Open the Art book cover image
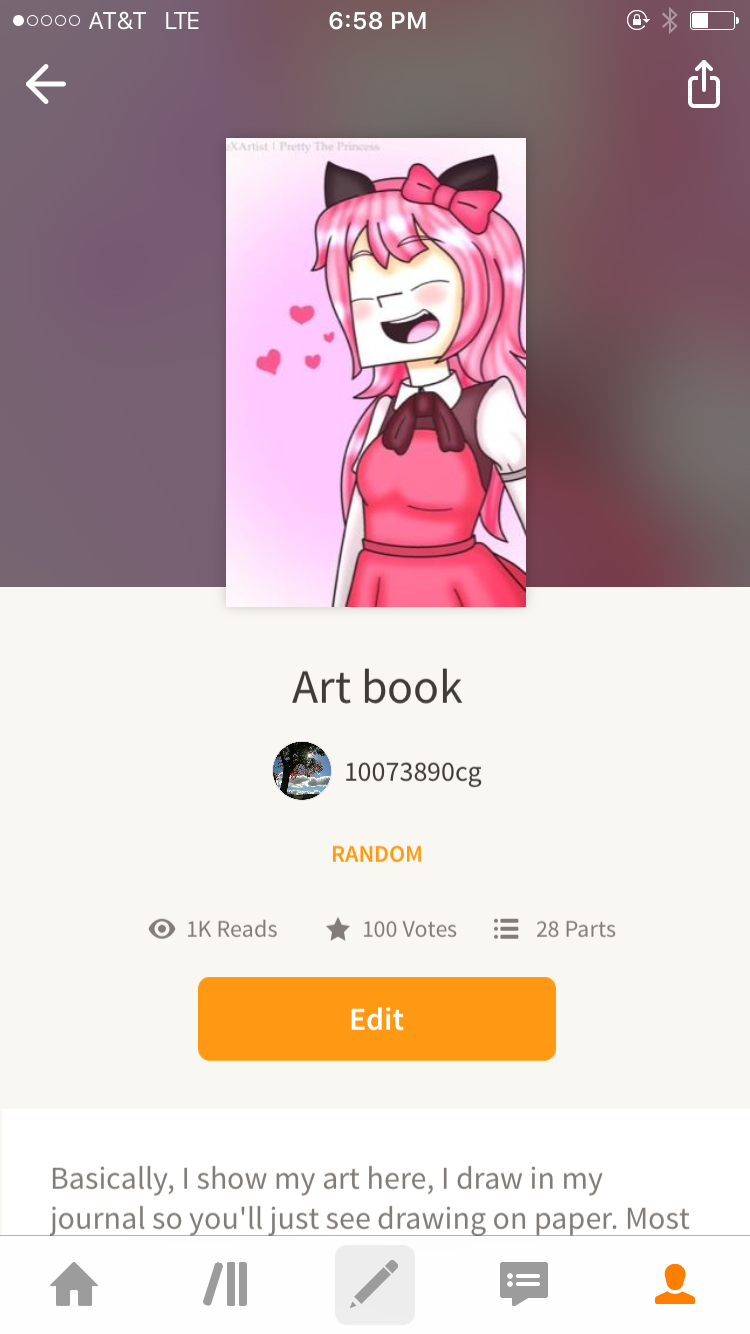Viewport: 750px width, 1334px height. (x=376, y=372)
